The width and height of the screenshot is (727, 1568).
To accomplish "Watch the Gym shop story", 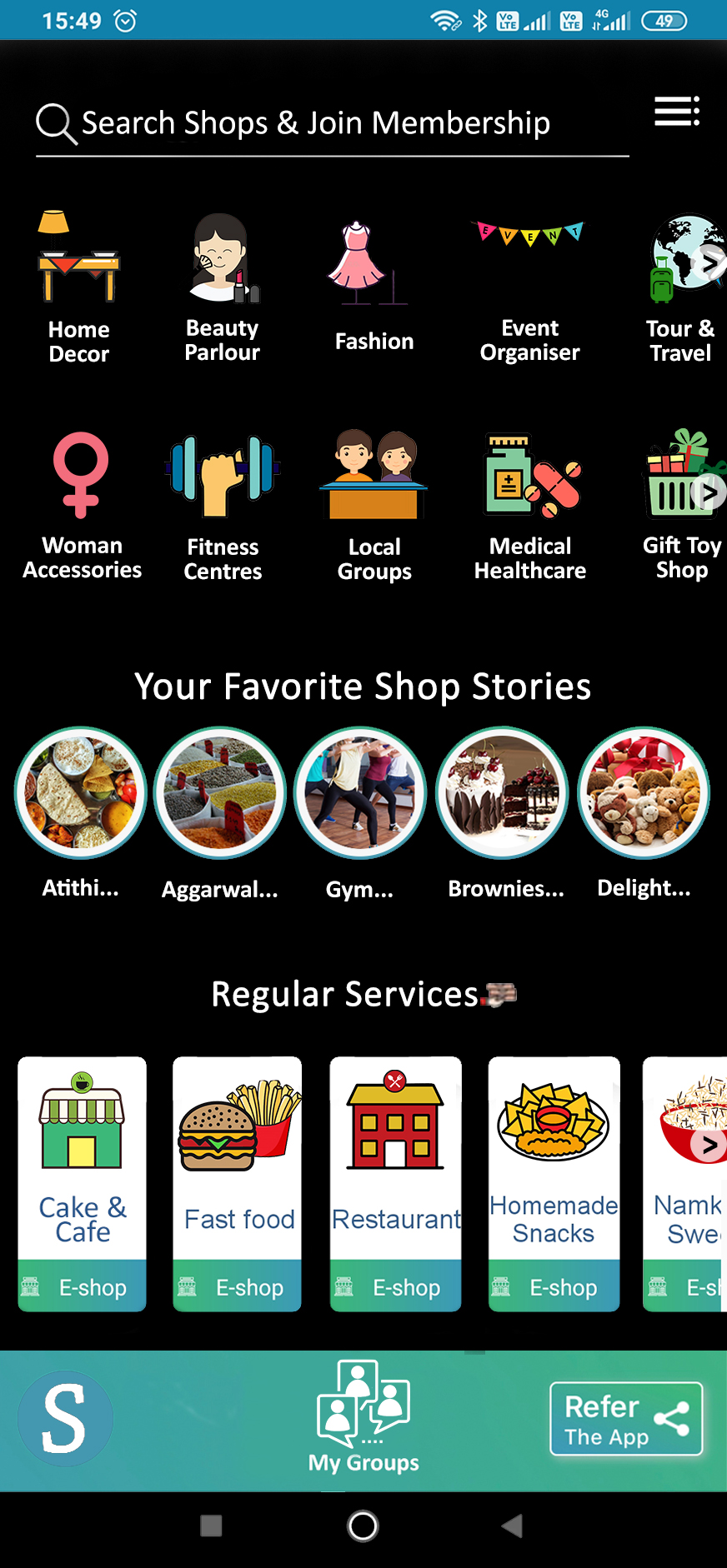I will (360, 793).
